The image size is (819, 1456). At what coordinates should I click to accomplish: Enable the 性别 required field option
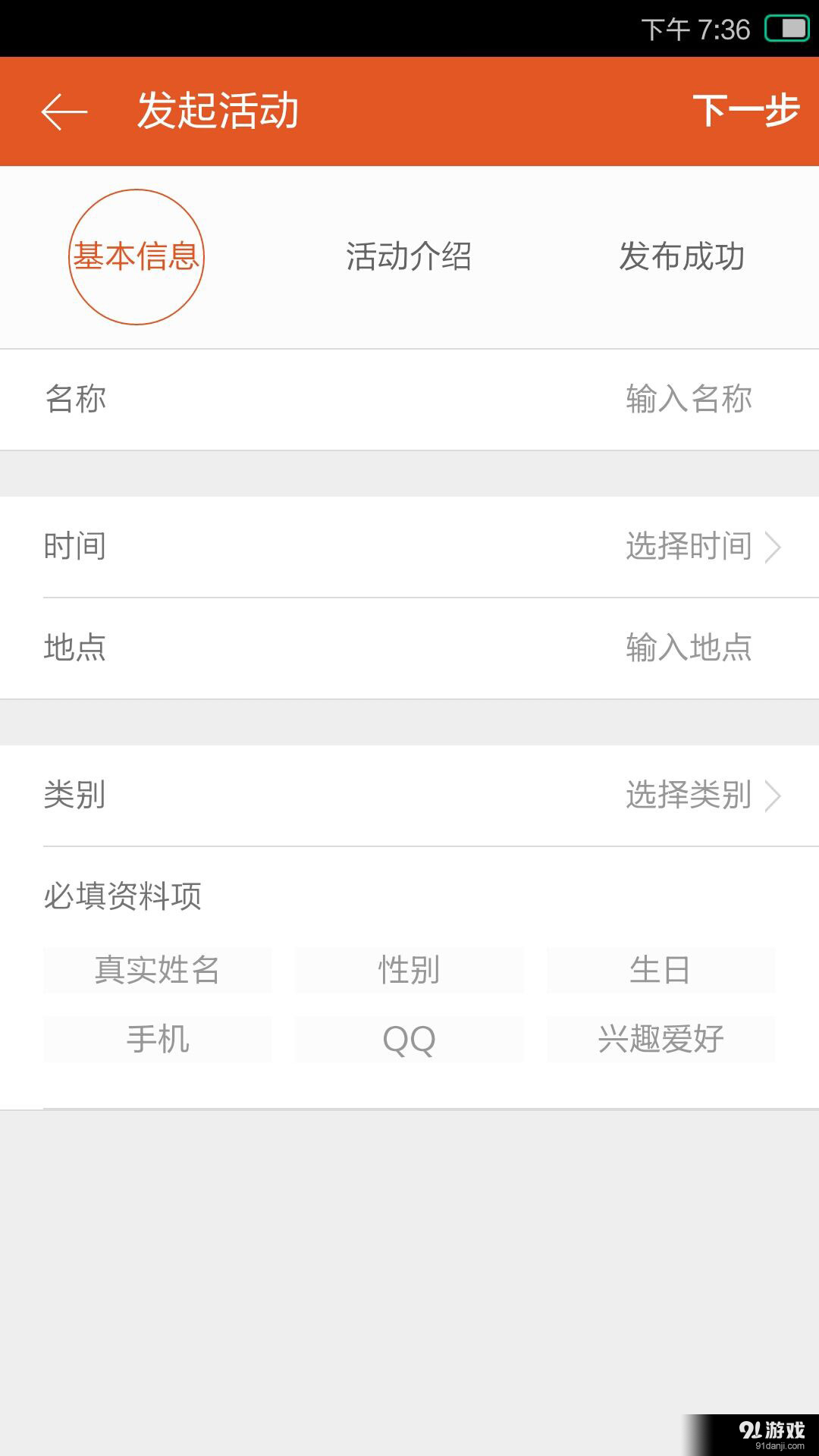coord(409,969)
